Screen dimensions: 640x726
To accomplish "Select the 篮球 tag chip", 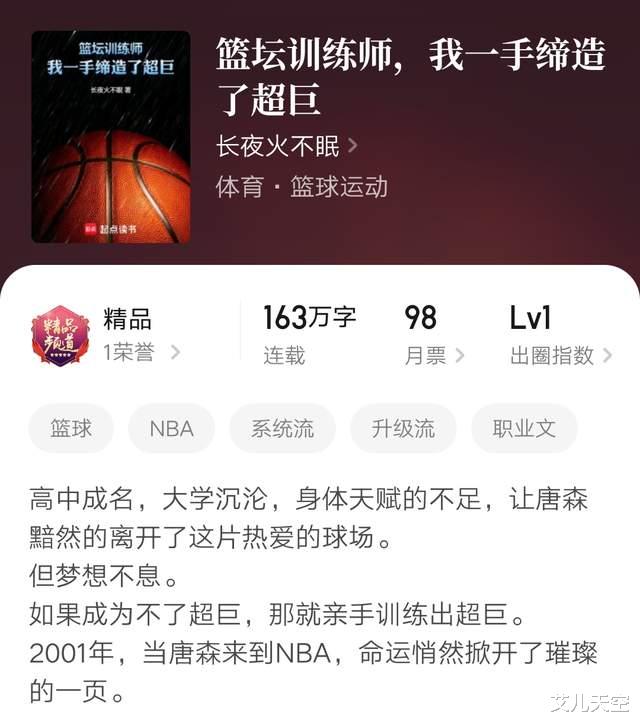I will (x=71, y=428).
